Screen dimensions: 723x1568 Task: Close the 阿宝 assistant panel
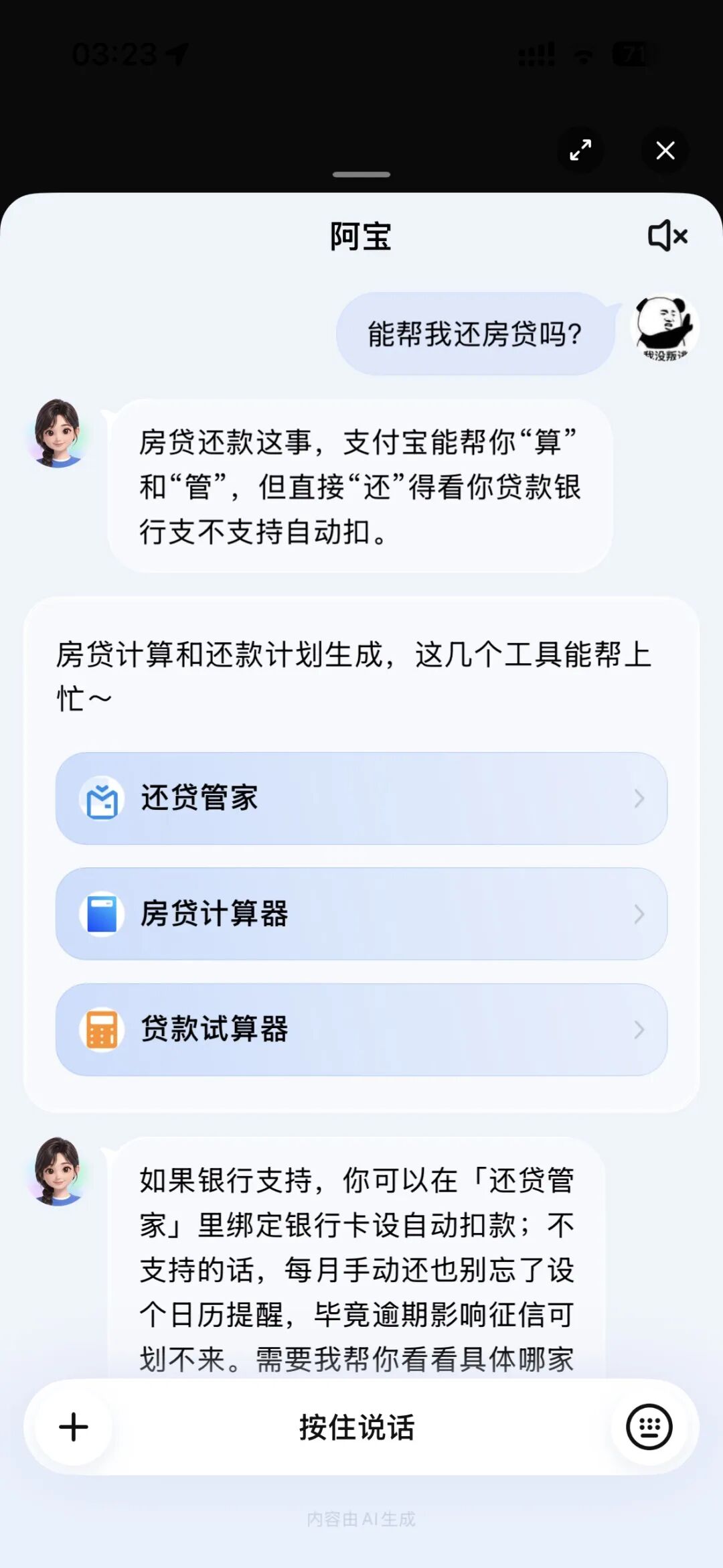665,150
